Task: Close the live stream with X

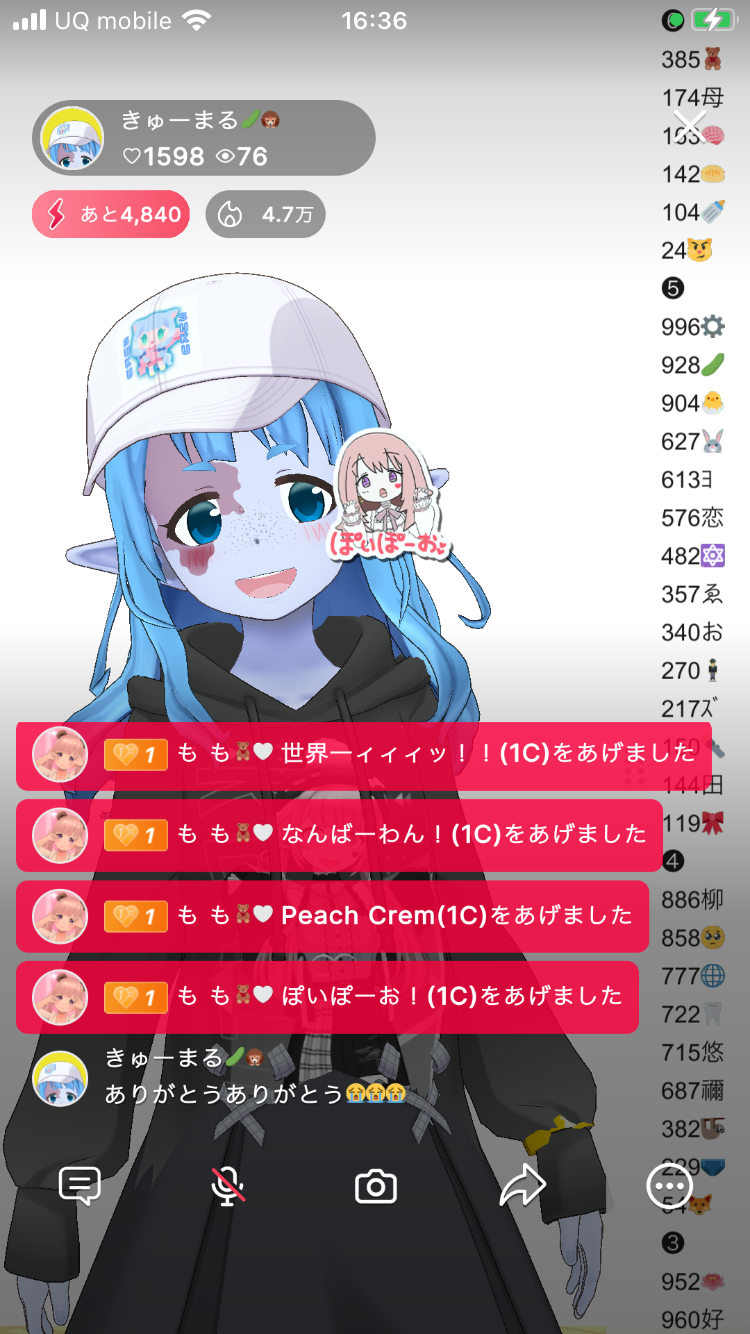Action: (689, 127)
